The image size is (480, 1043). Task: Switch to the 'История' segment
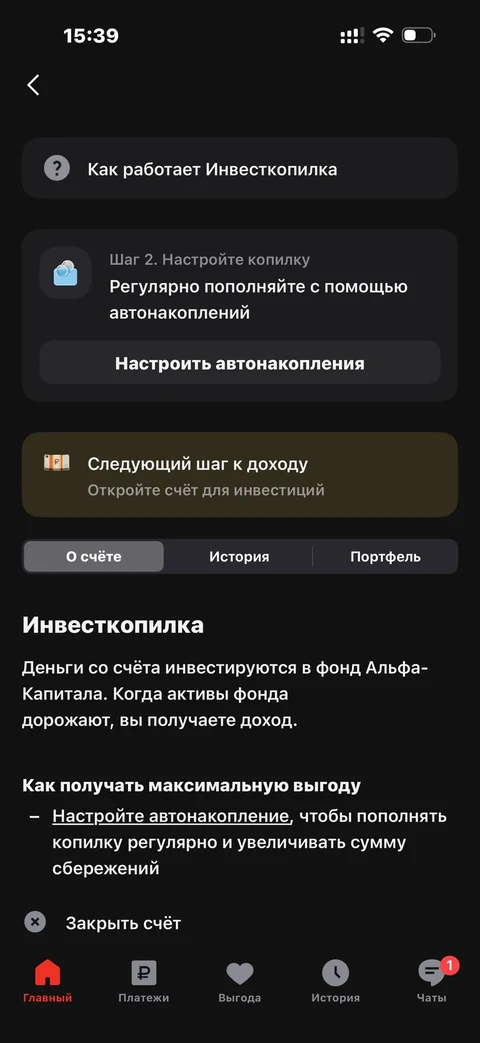tap(239, 556)
